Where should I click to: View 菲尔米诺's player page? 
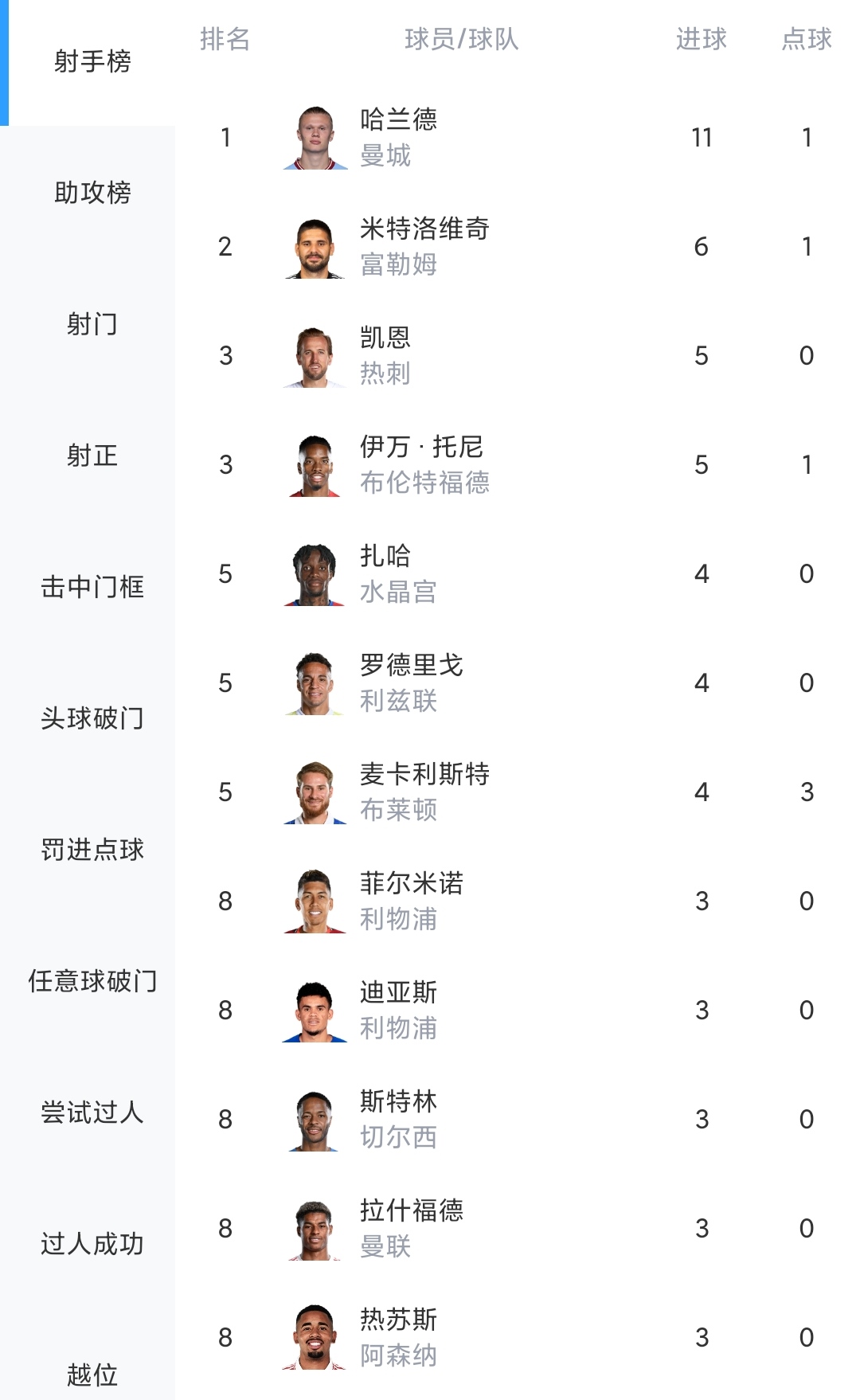click(x=518, y=901)
